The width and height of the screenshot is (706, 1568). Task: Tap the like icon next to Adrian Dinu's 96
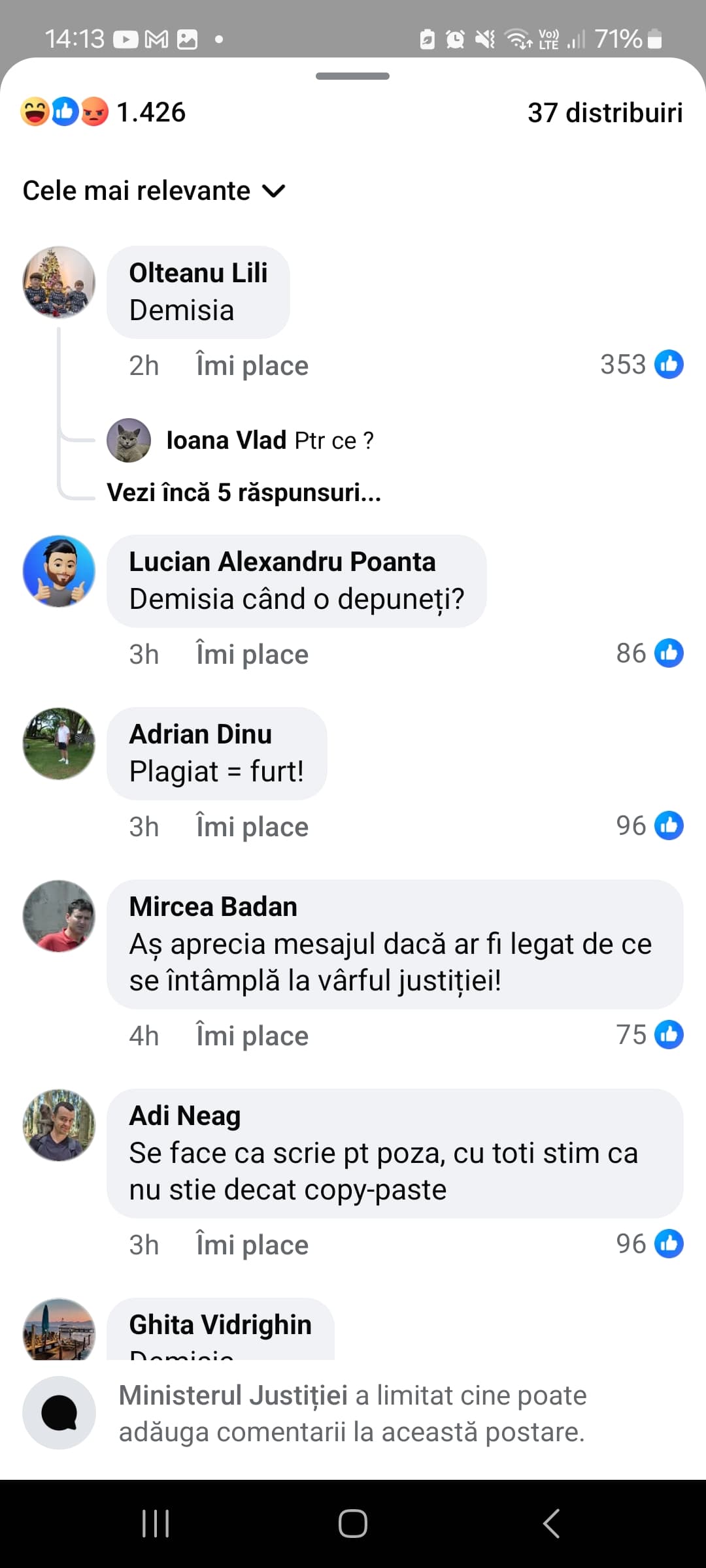click(x=668, y=826)
